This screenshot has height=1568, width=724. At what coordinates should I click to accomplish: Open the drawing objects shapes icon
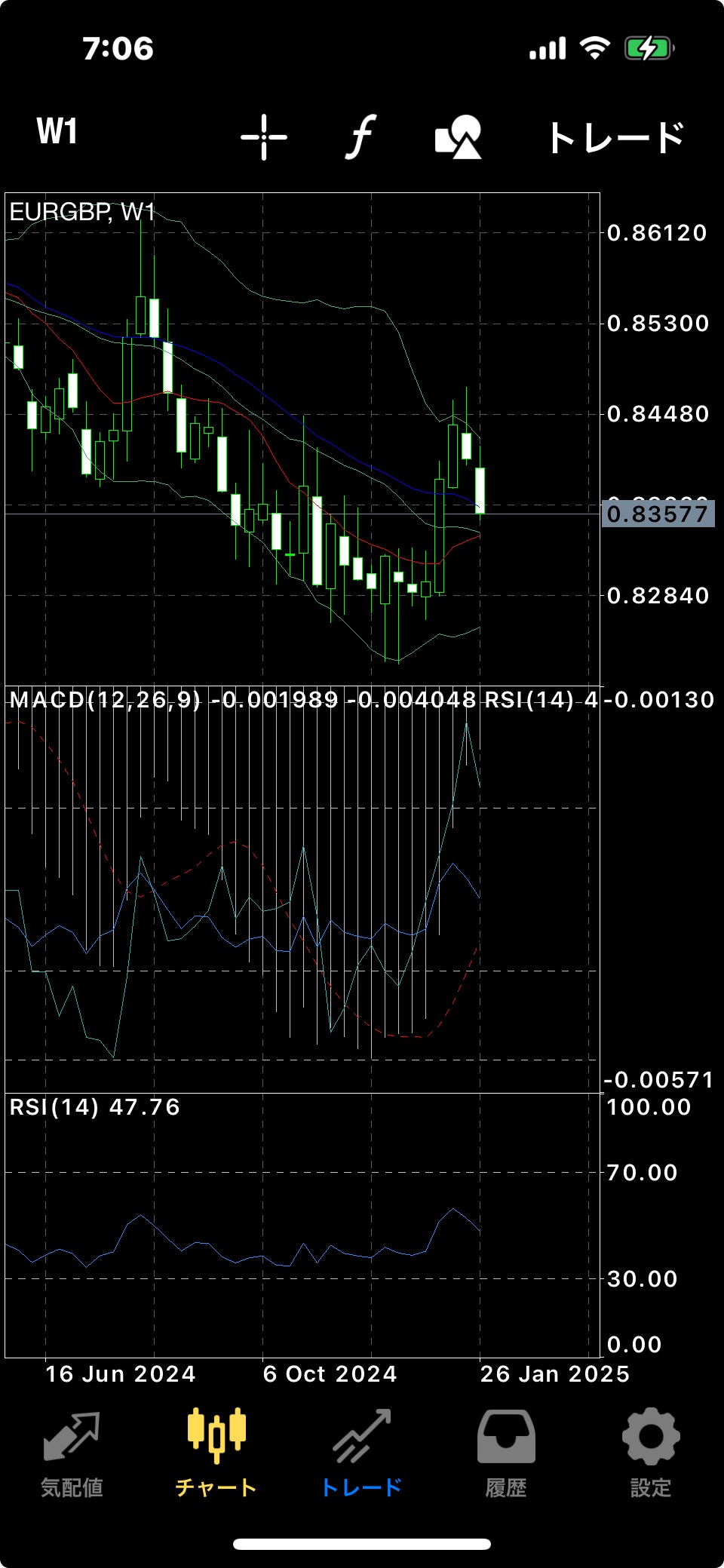click(459, 137)
